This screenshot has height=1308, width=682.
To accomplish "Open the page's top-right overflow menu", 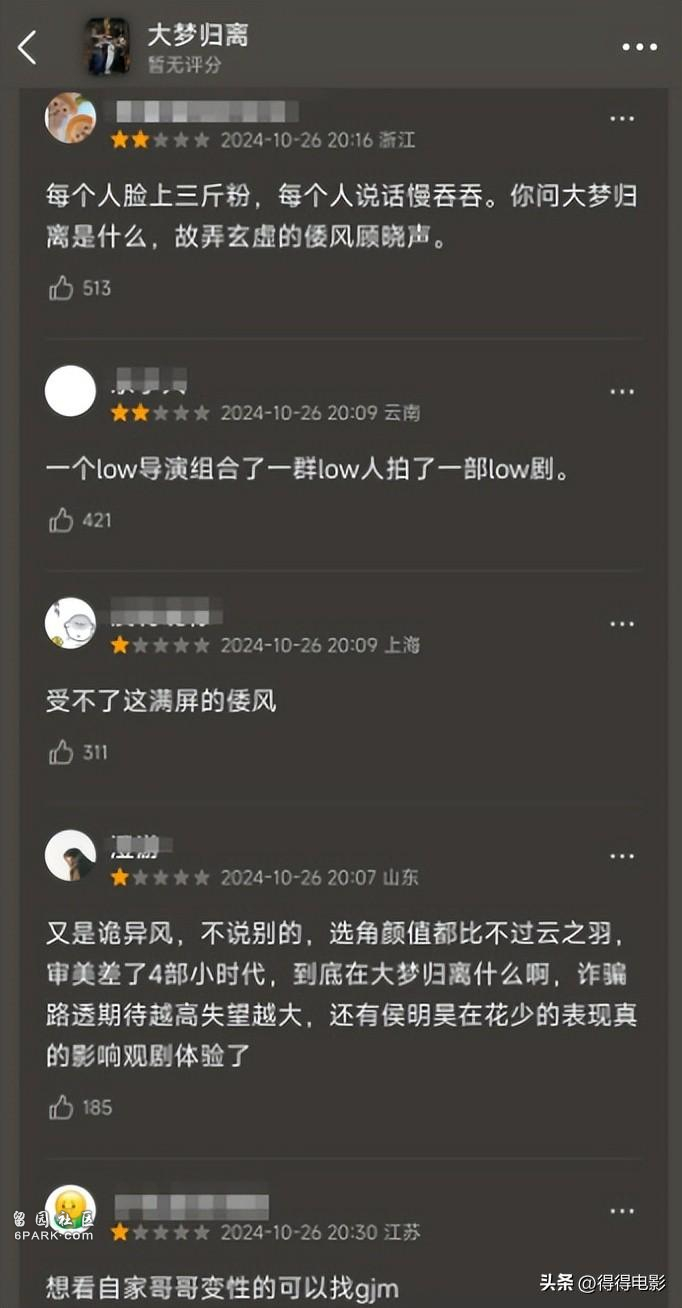I will [x=639, y=47].
